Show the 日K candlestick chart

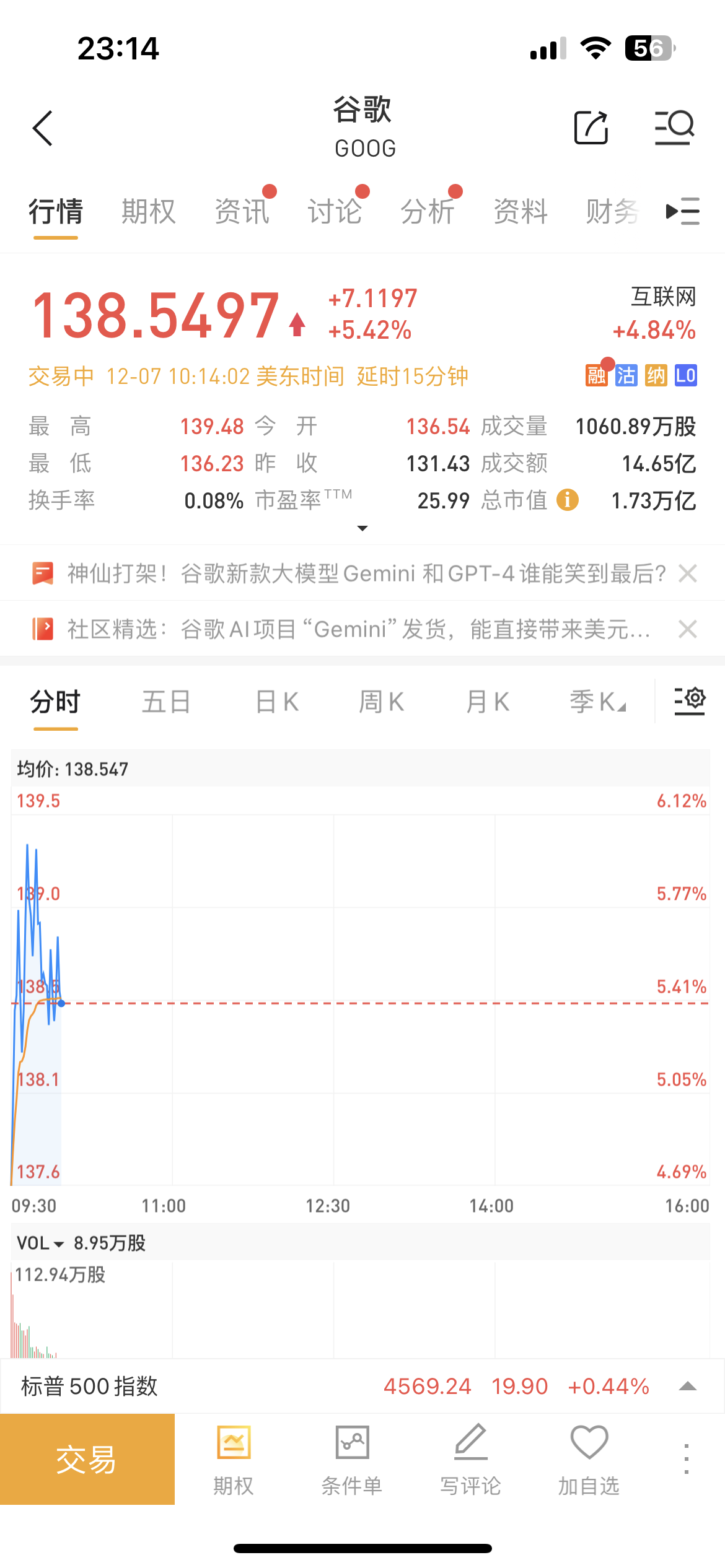pos(277,702)
